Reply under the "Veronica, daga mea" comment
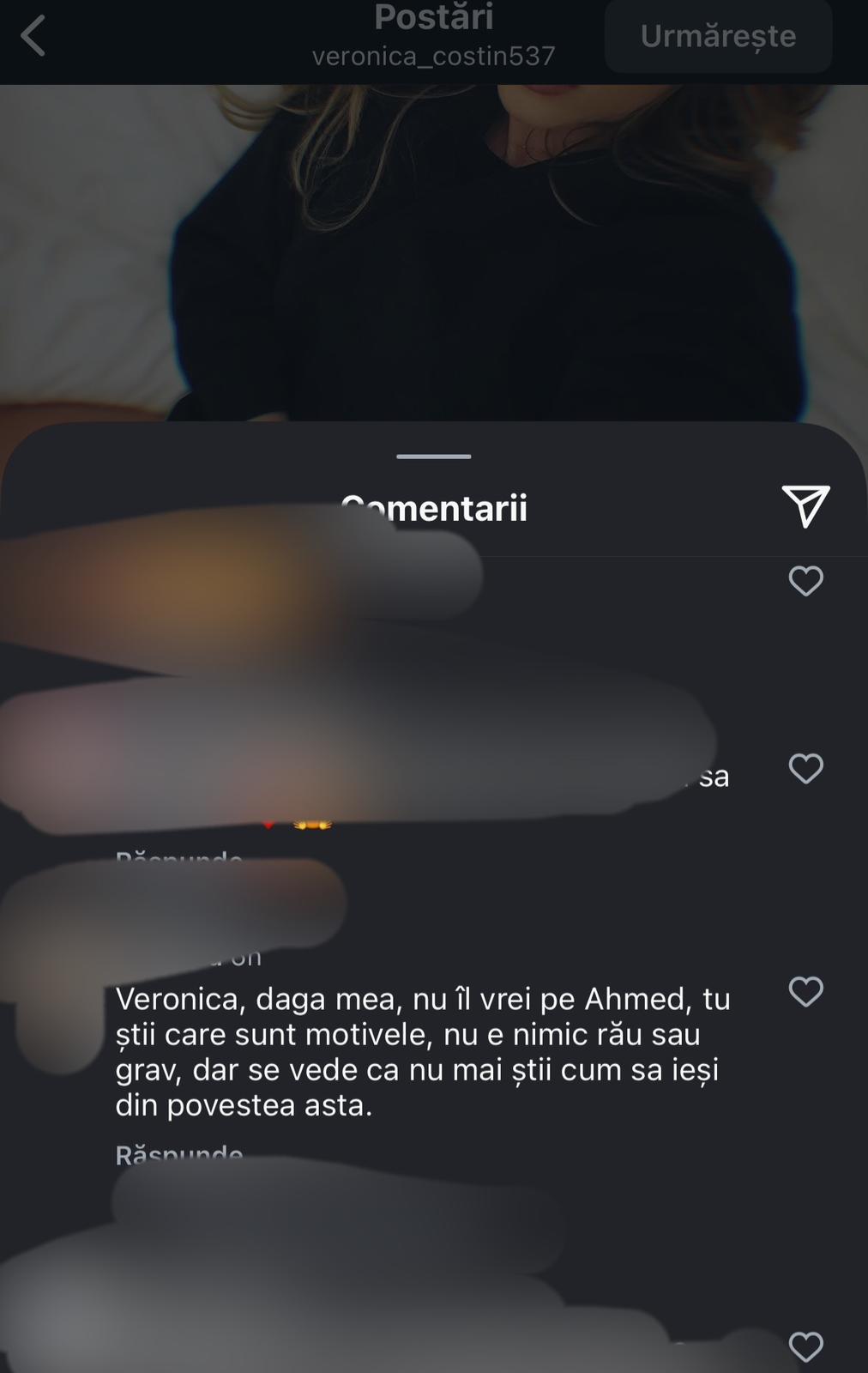 [x=179, y=1152]
